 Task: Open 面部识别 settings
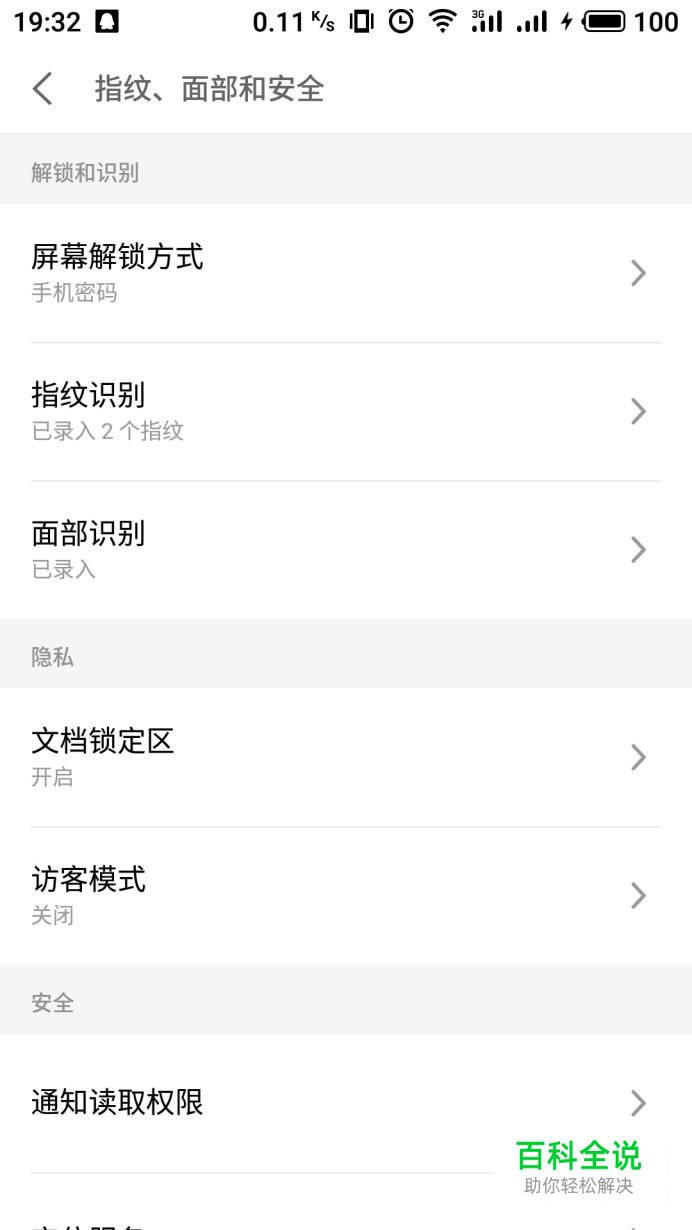point(345,549)
